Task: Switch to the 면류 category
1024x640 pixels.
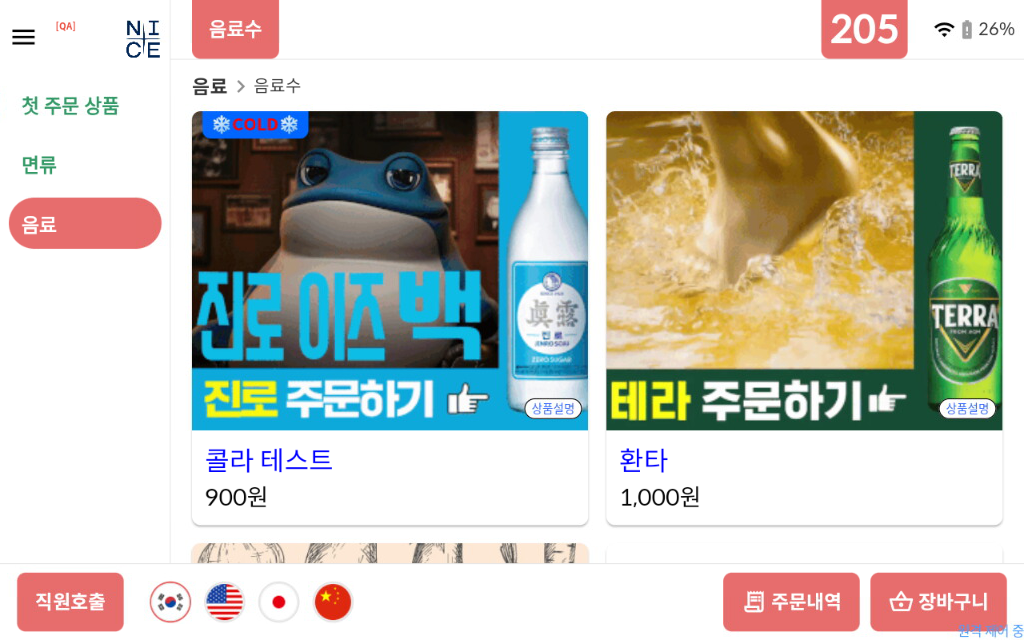Action: [x=40, y=165]
